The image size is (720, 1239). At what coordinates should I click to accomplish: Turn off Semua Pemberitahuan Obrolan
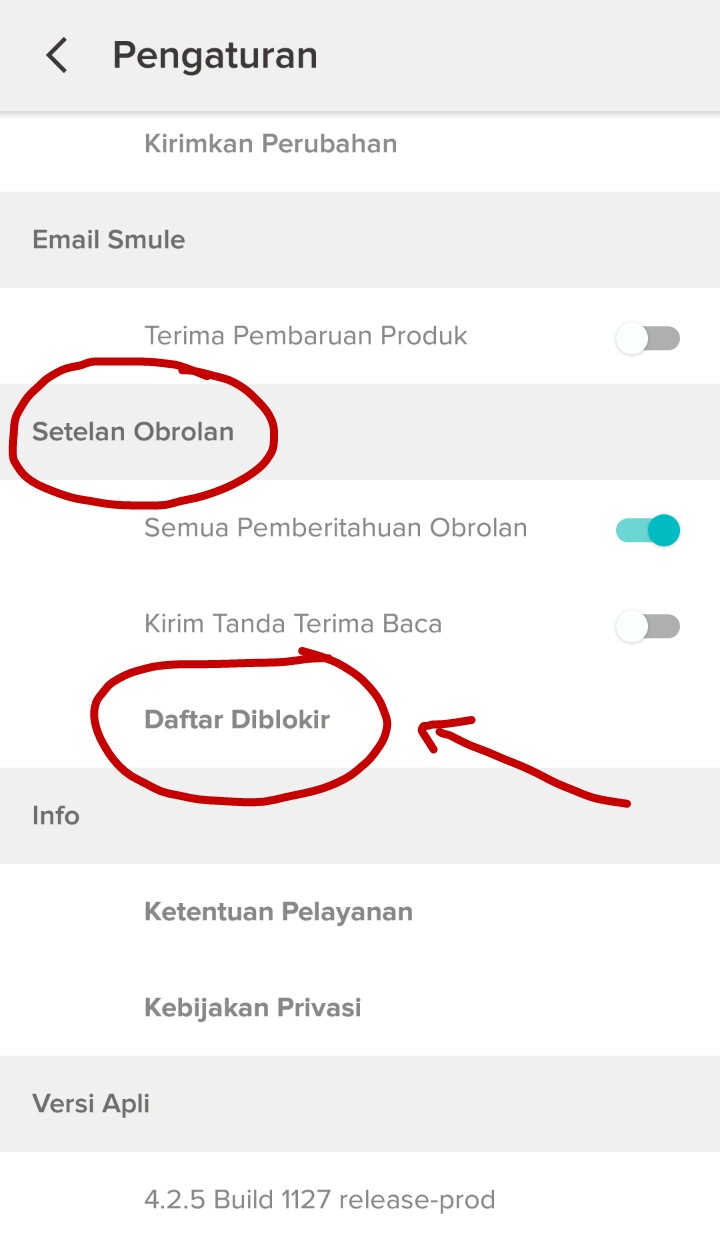pos(648,530)
